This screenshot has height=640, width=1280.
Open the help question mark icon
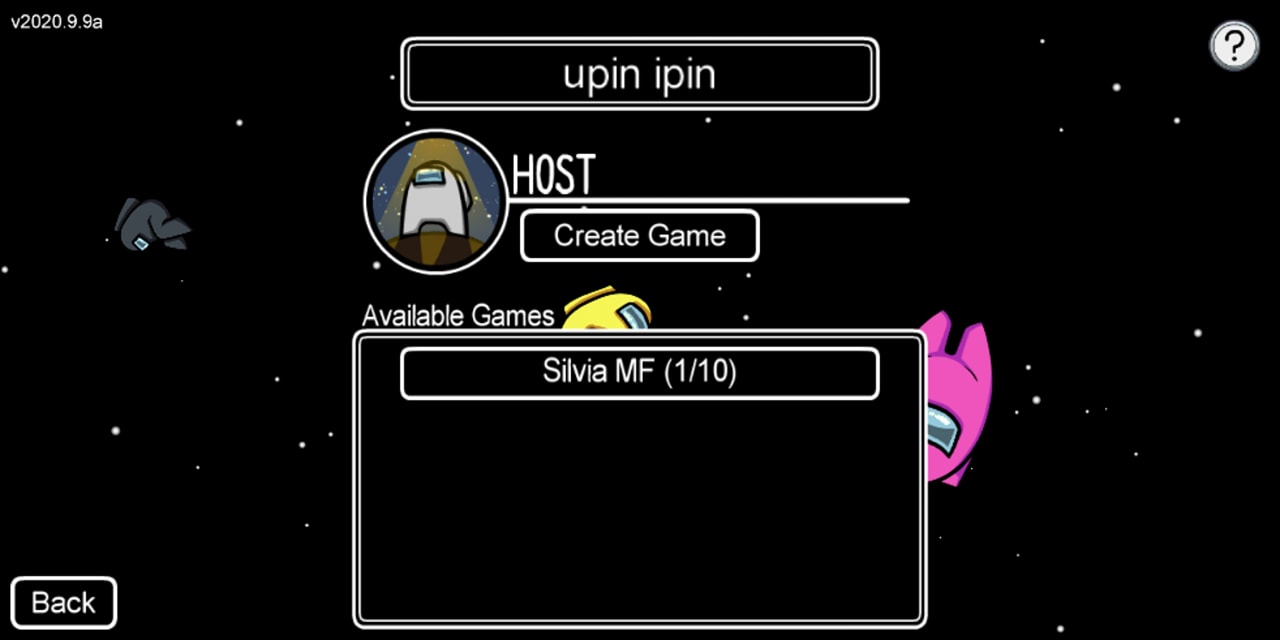1234,45
